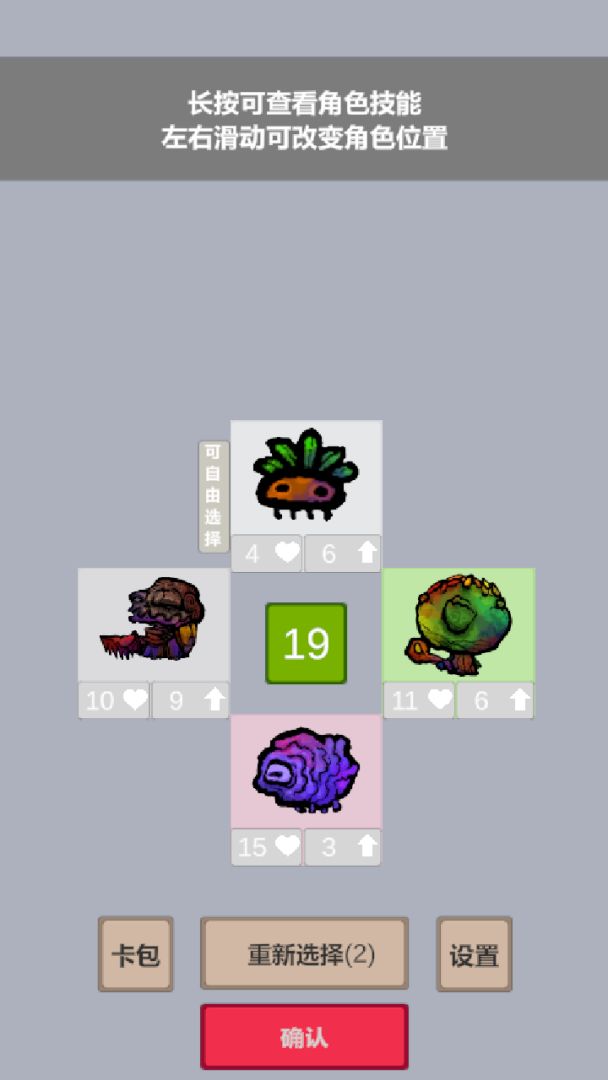Select the purple blob character with 15 health

pos(306,771)
